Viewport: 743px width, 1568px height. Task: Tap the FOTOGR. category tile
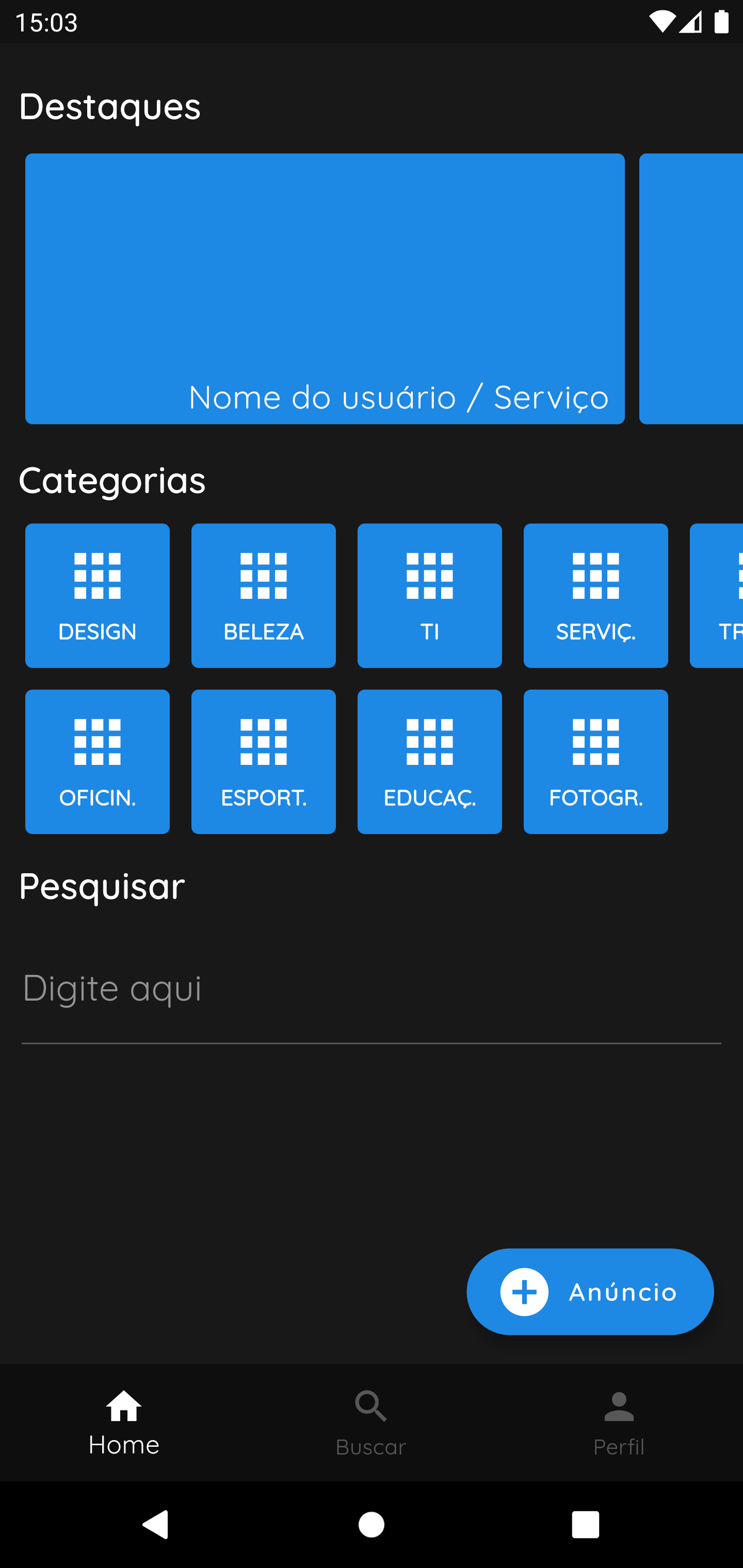tap(595, 761)
